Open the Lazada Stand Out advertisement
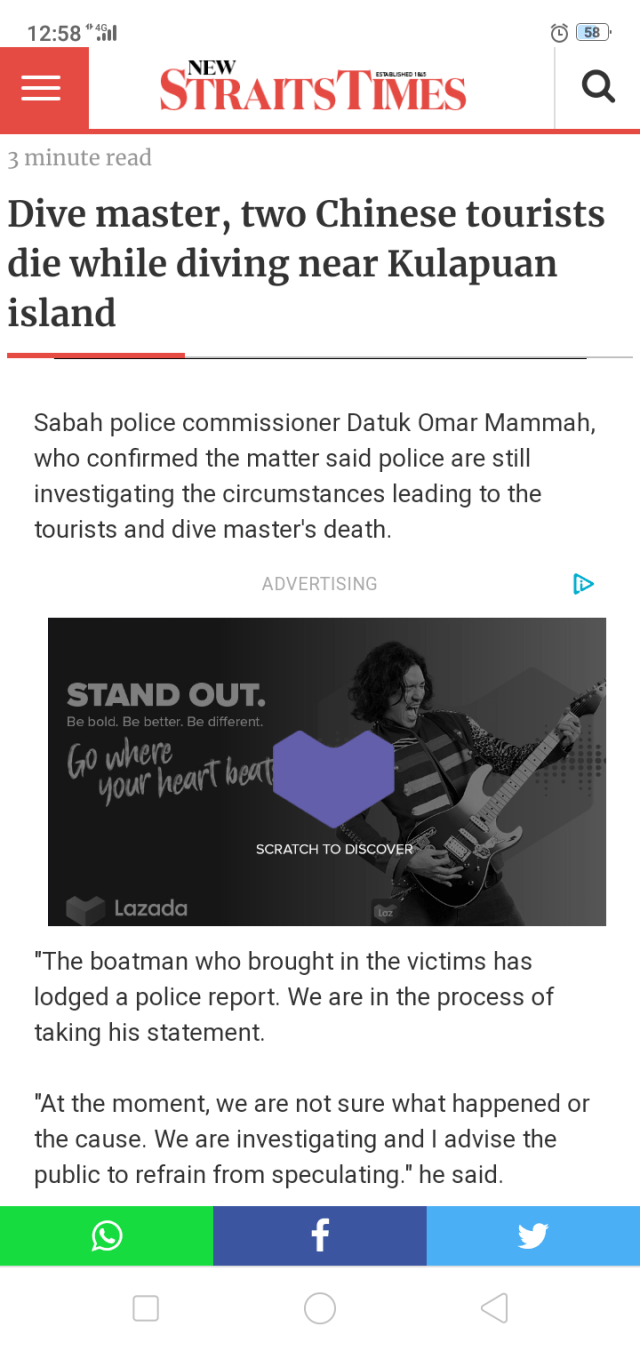The height and width of the screenshot is (1351, 640). 327,771
